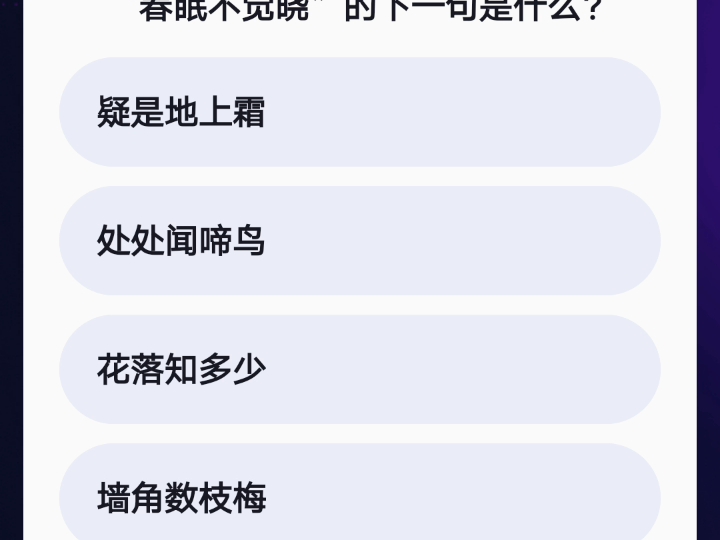
Task: Tap the option 墙角数枝梅
Action: pyautogui.click(x=360, y=496)
